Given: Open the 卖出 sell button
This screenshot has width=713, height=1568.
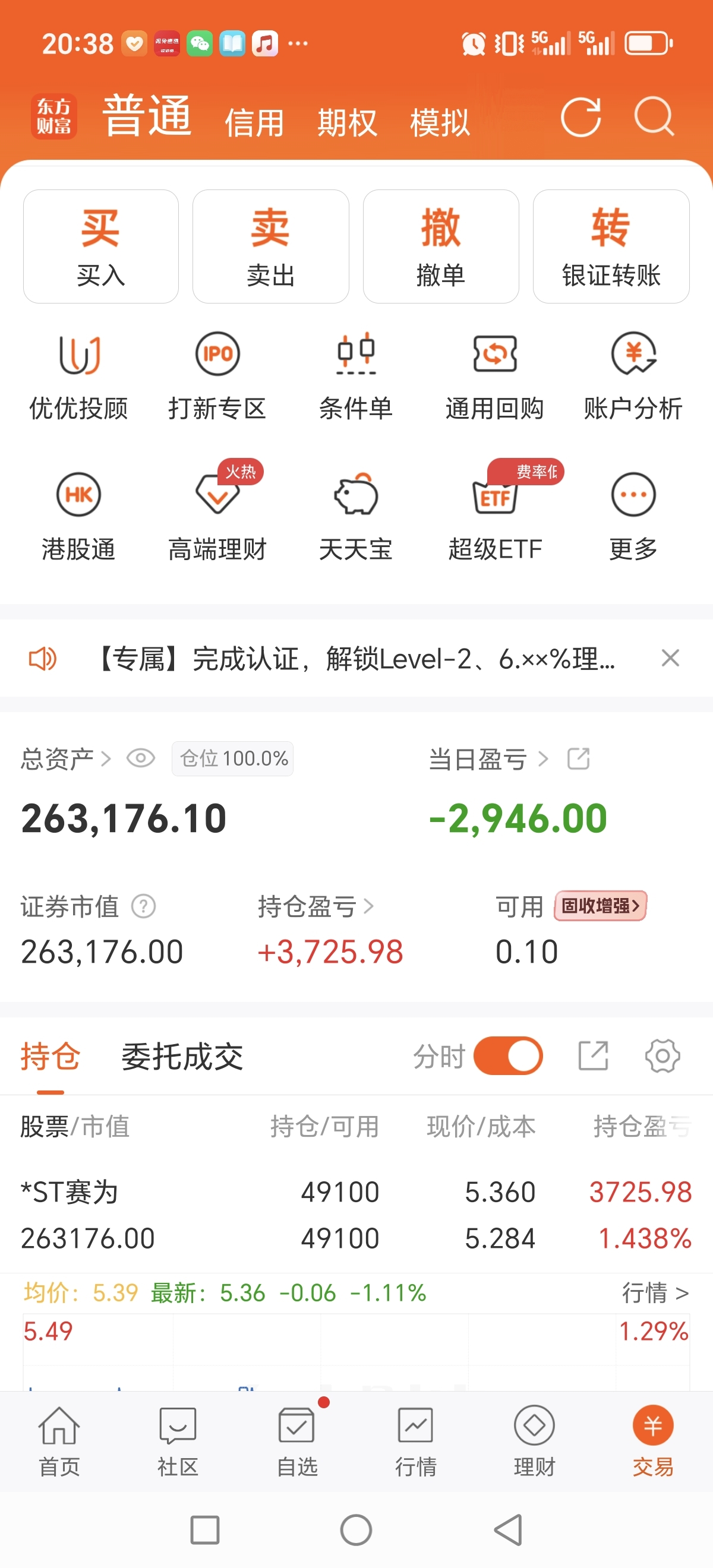Looking at the screenshot, I should point(271,246).
